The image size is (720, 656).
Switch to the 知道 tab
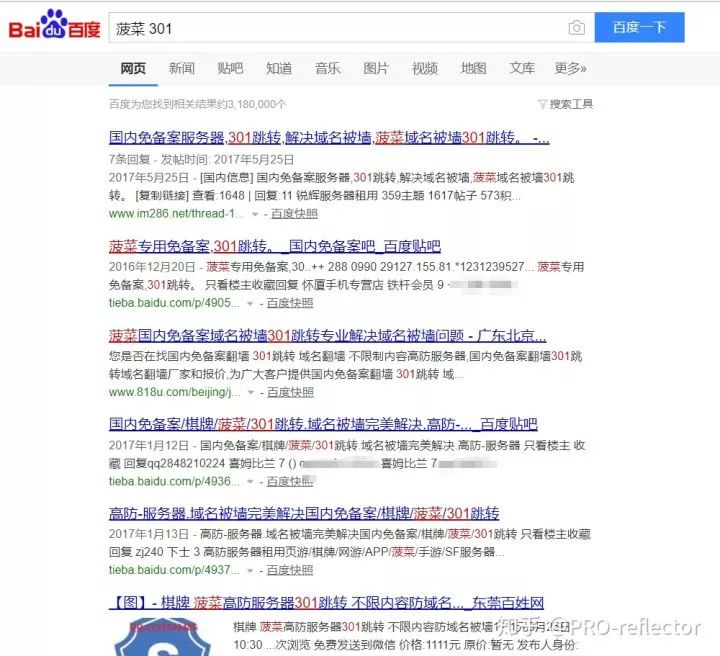pyautogui.click(x=279, y=68)
